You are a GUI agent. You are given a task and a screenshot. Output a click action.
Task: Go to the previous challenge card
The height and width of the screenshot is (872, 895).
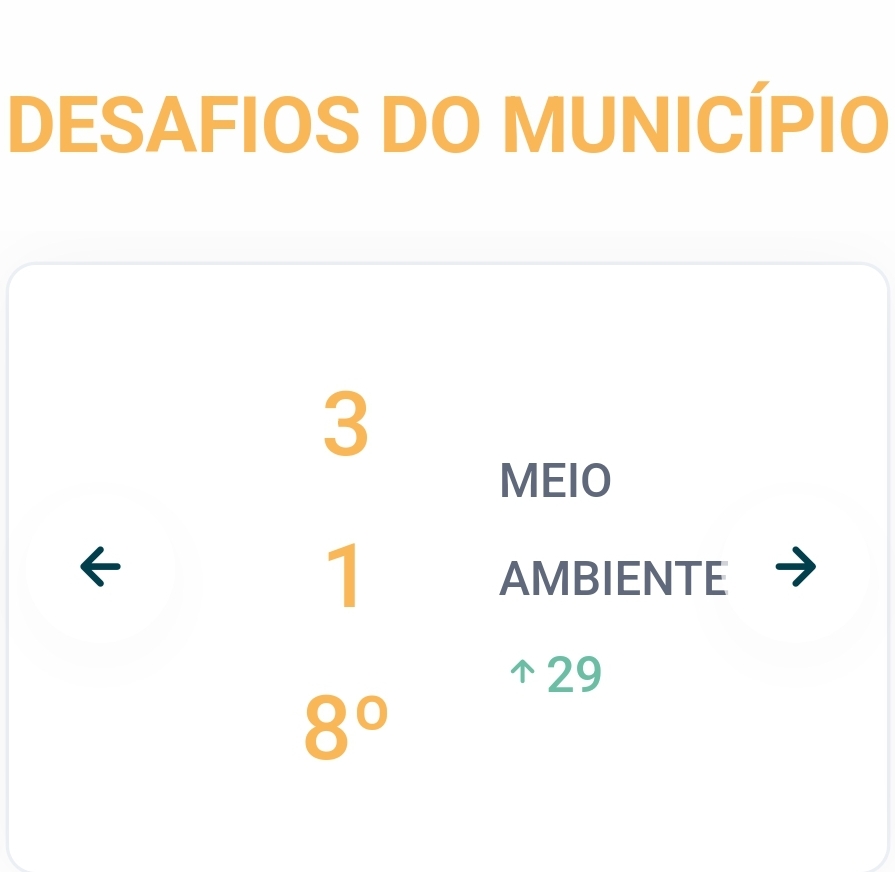100,567
